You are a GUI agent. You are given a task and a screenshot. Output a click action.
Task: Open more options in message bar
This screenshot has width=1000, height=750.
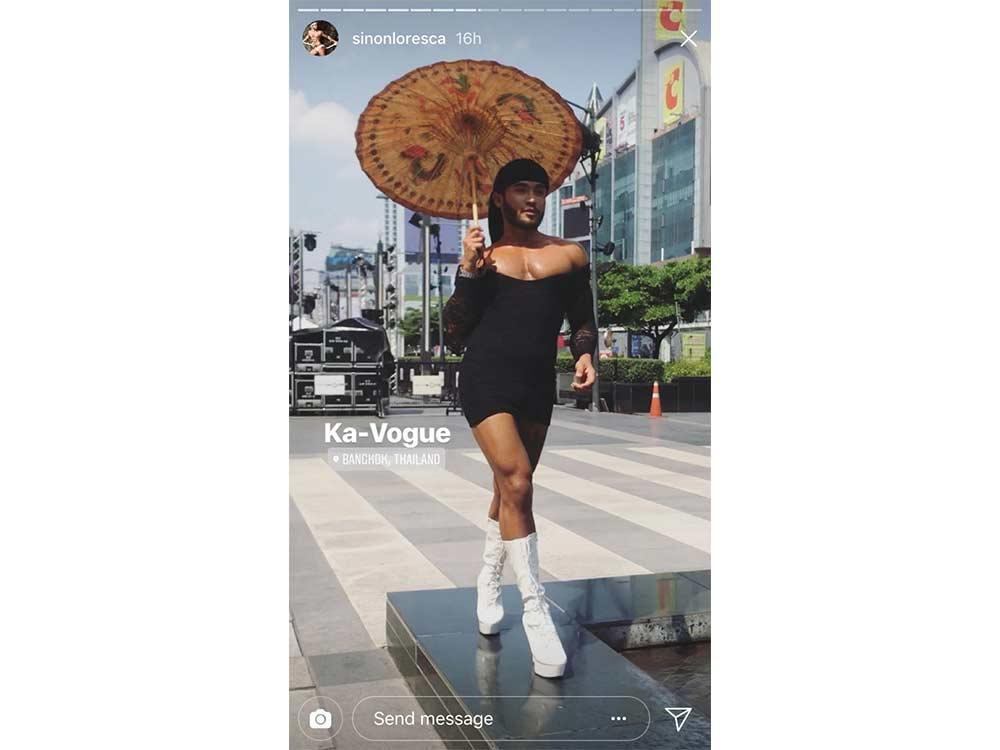pyautogui.click(x=619, y=719)
